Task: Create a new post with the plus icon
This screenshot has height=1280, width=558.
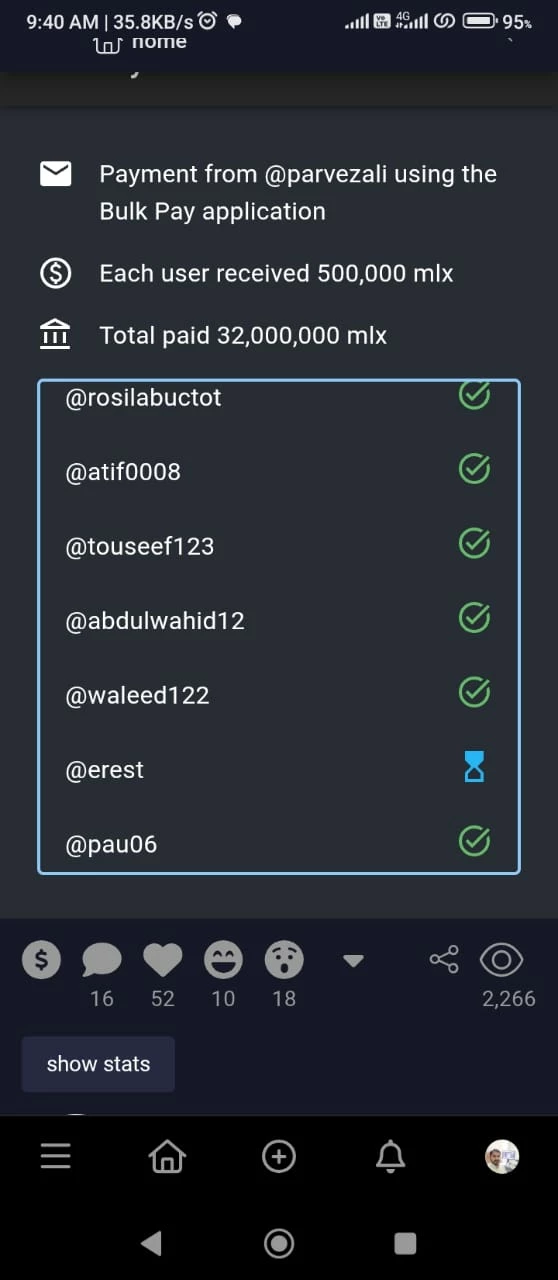Action: pos(279,1157)
